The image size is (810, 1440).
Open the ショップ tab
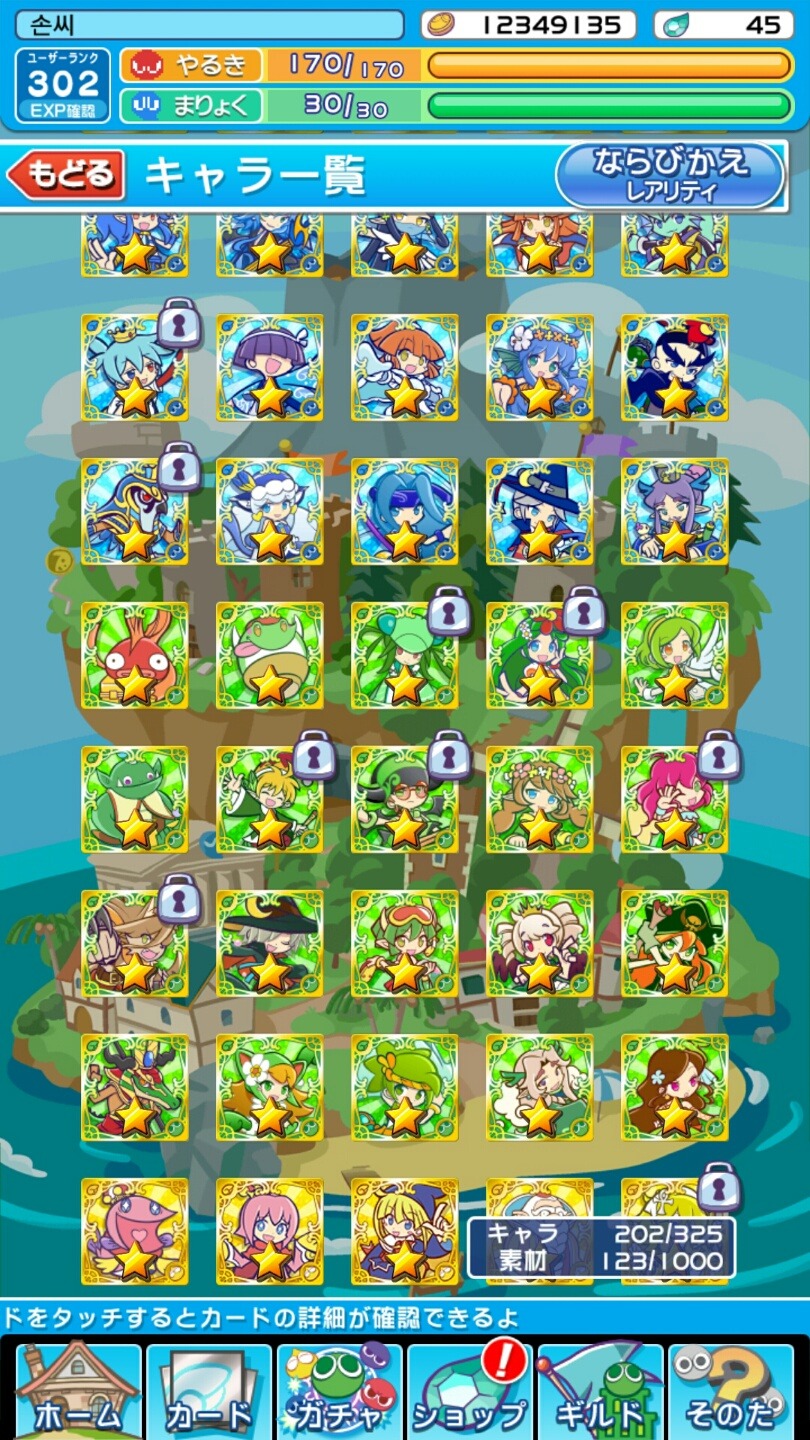pos(469,1390)
